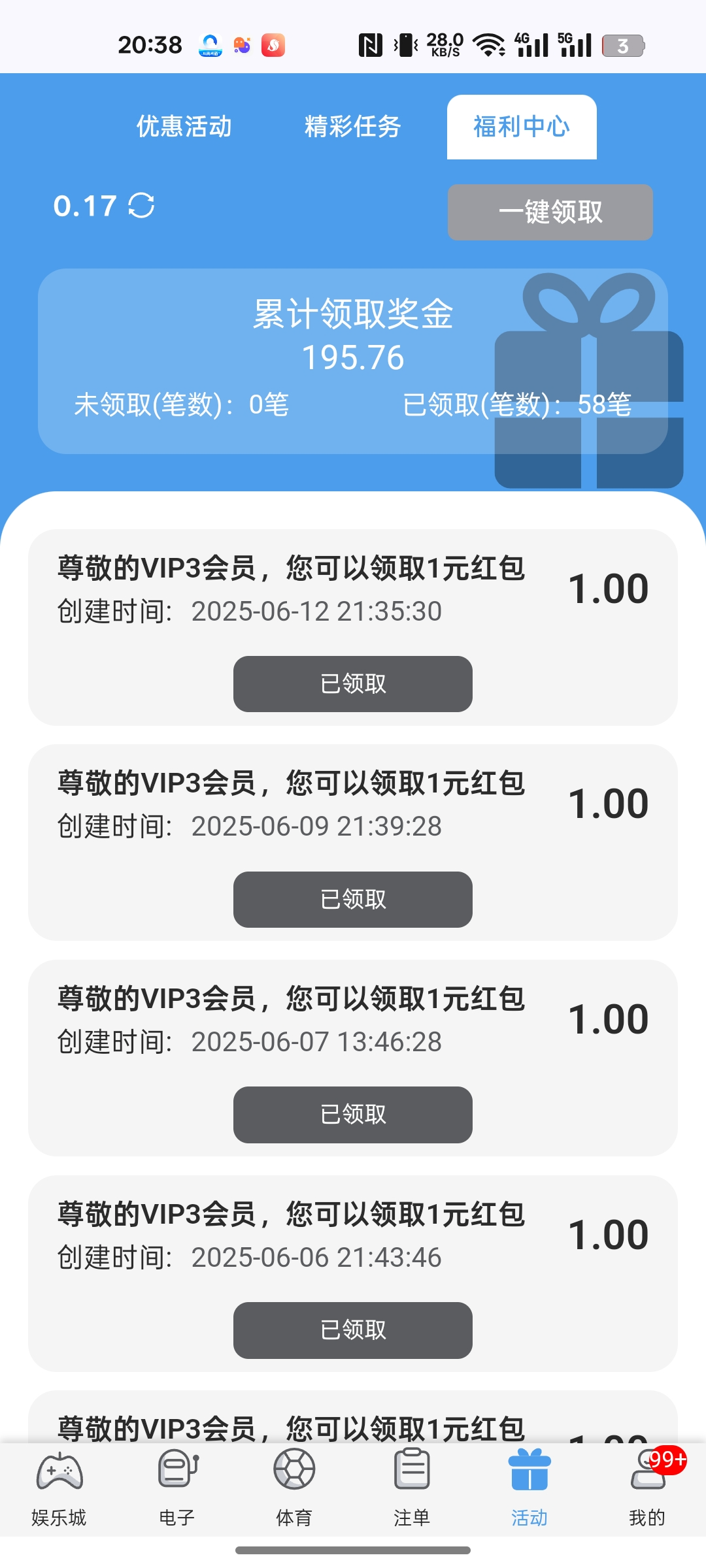Tap 已领取 on the 2025-06-12 red packet

click(353, 684)
